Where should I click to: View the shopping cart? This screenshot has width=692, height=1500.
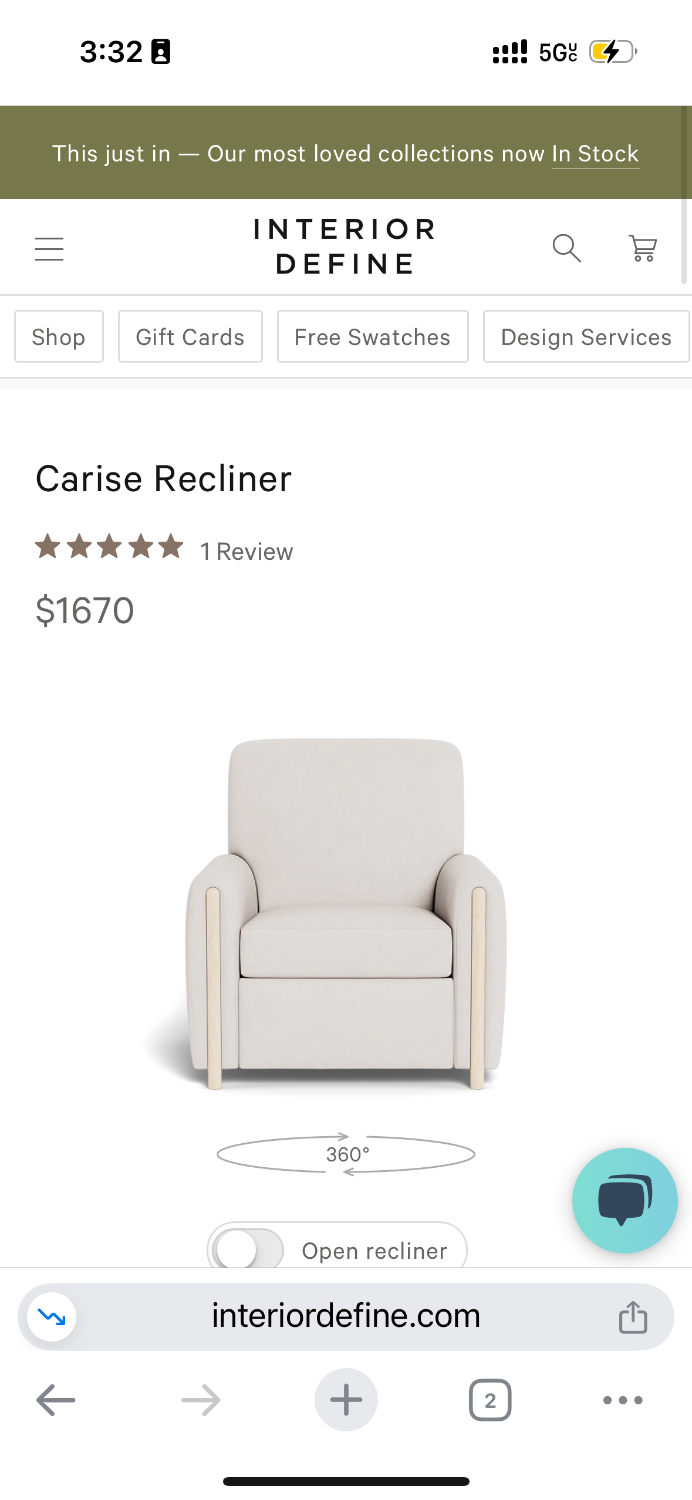point(642,248)
